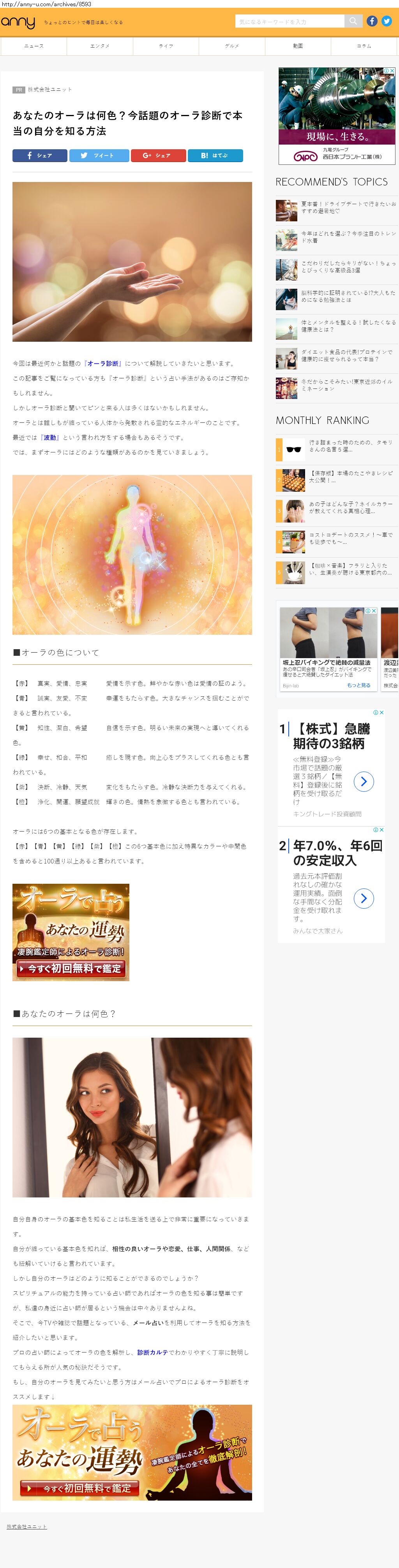Open the 株式会社ユニット footer link

coord(27,1527)
